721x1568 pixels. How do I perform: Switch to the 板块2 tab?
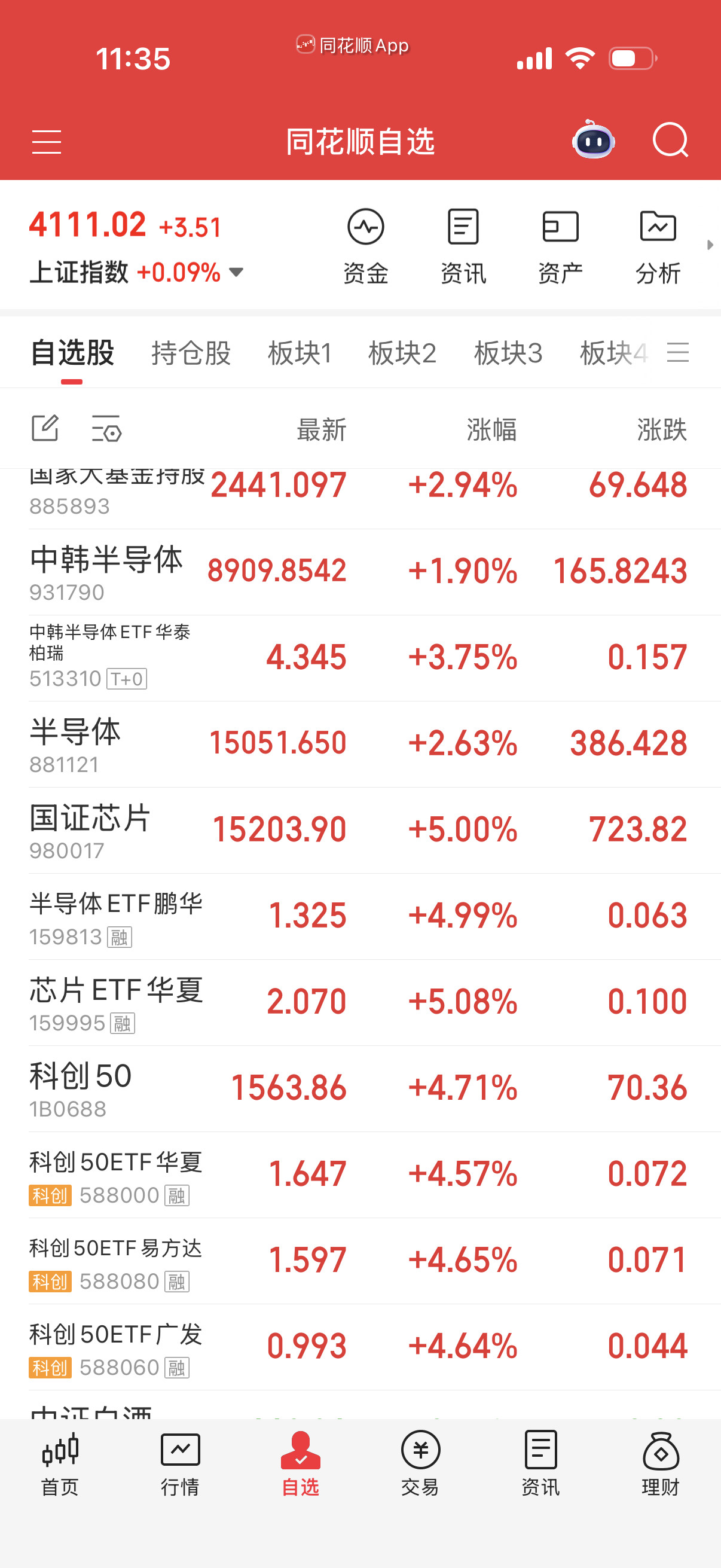404,353
